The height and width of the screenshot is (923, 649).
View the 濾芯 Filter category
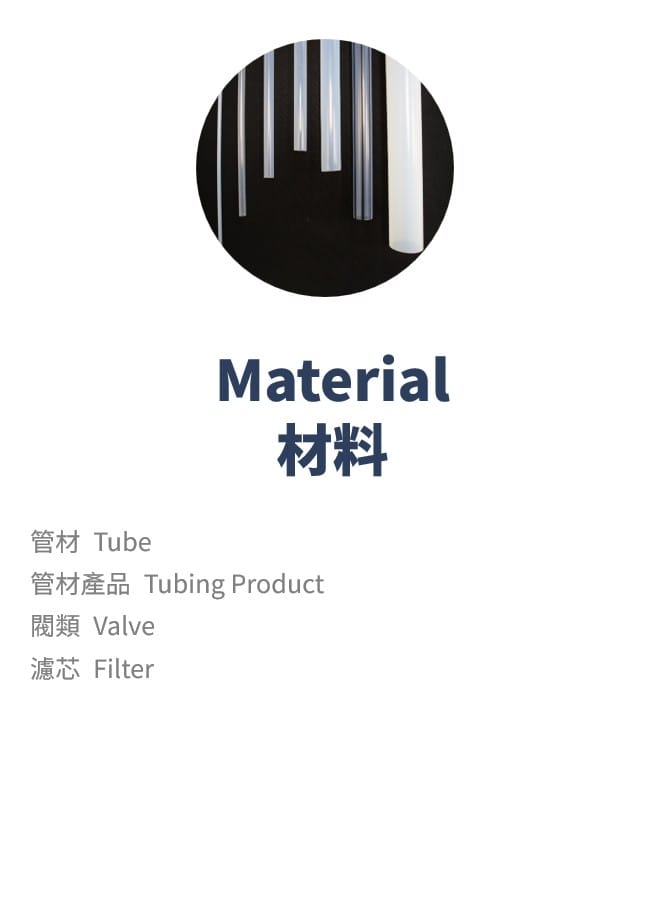pyautogui.click(x=93, y=669)
